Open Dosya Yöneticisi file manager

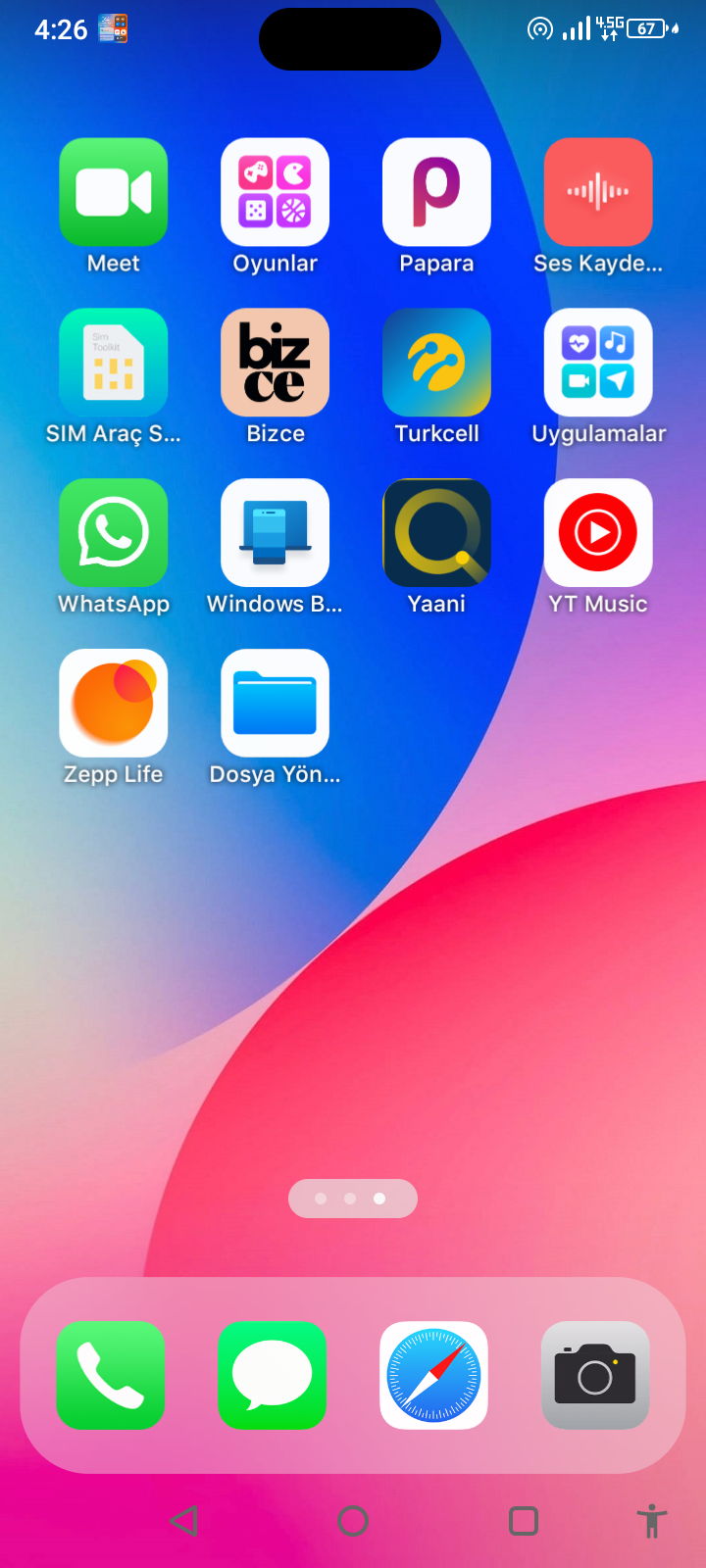click(x=275, y=704)
